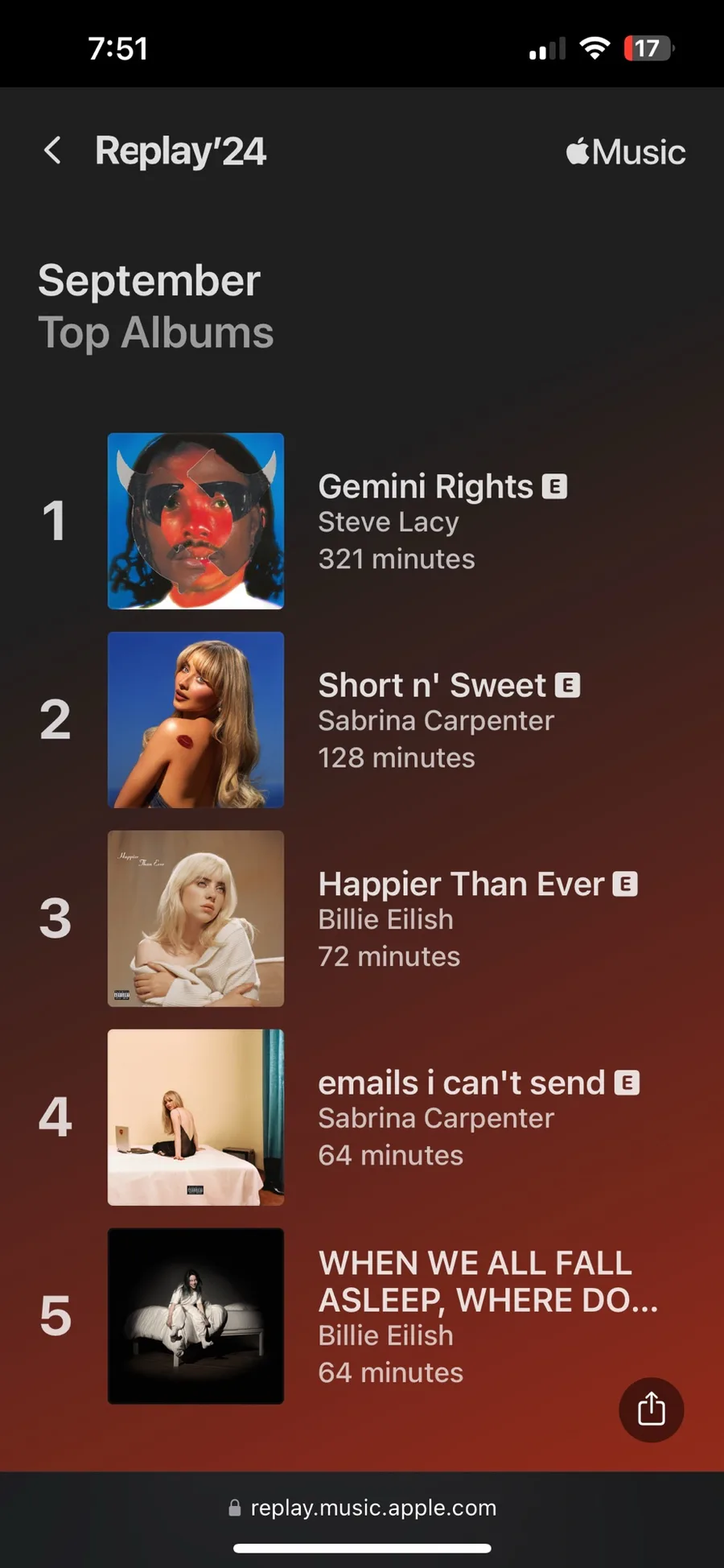Screen dimensions: 724x1568
Task: View the Happier Than Ever album
Action: coord(196,918)
